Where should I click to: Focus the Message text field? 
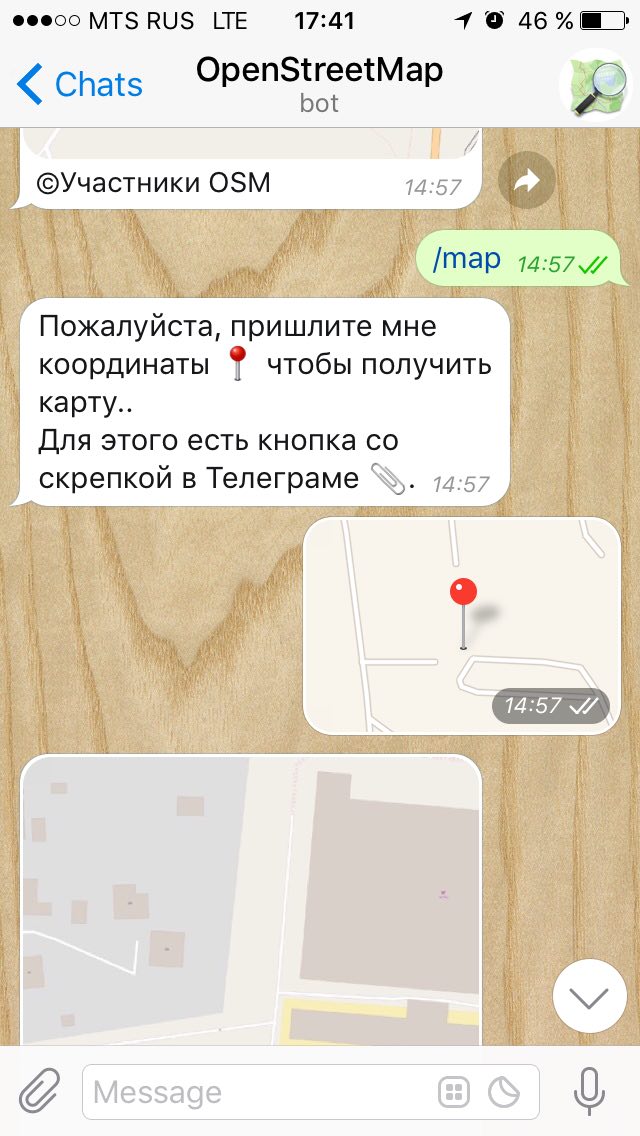pyautogui.click(x=261, y=1092)
